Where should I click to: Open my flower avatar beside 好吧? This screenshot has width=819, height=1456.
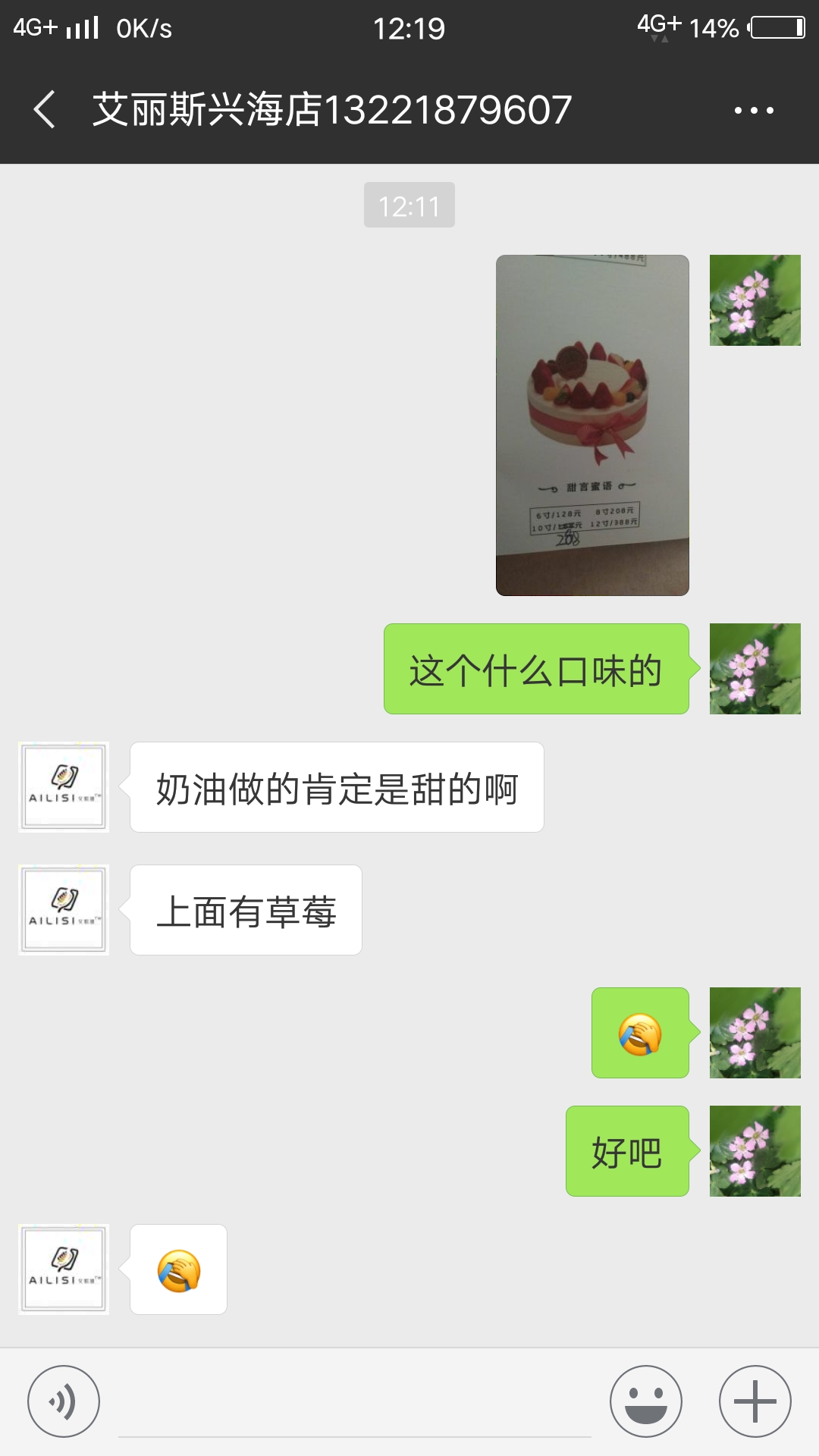tap(755, 1151)
